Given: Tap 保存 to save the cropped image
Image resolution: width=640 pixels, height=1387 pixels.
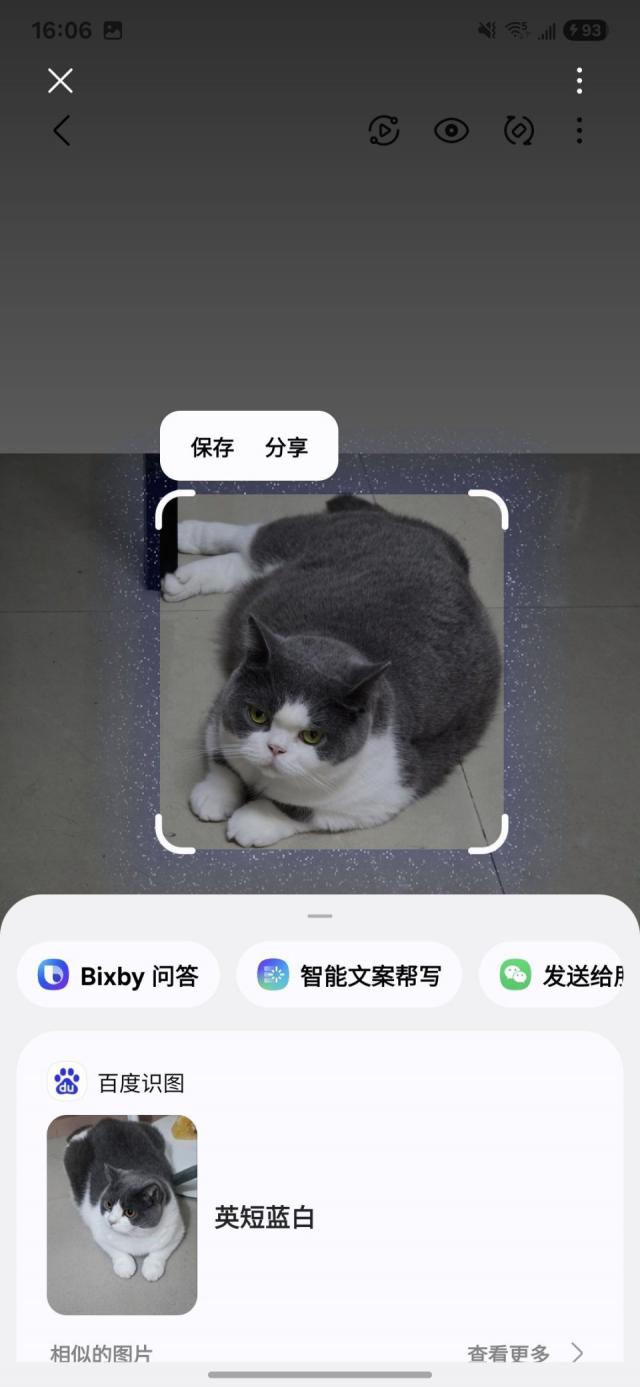Looking at the screenshot, I should (x=212, y=447).
